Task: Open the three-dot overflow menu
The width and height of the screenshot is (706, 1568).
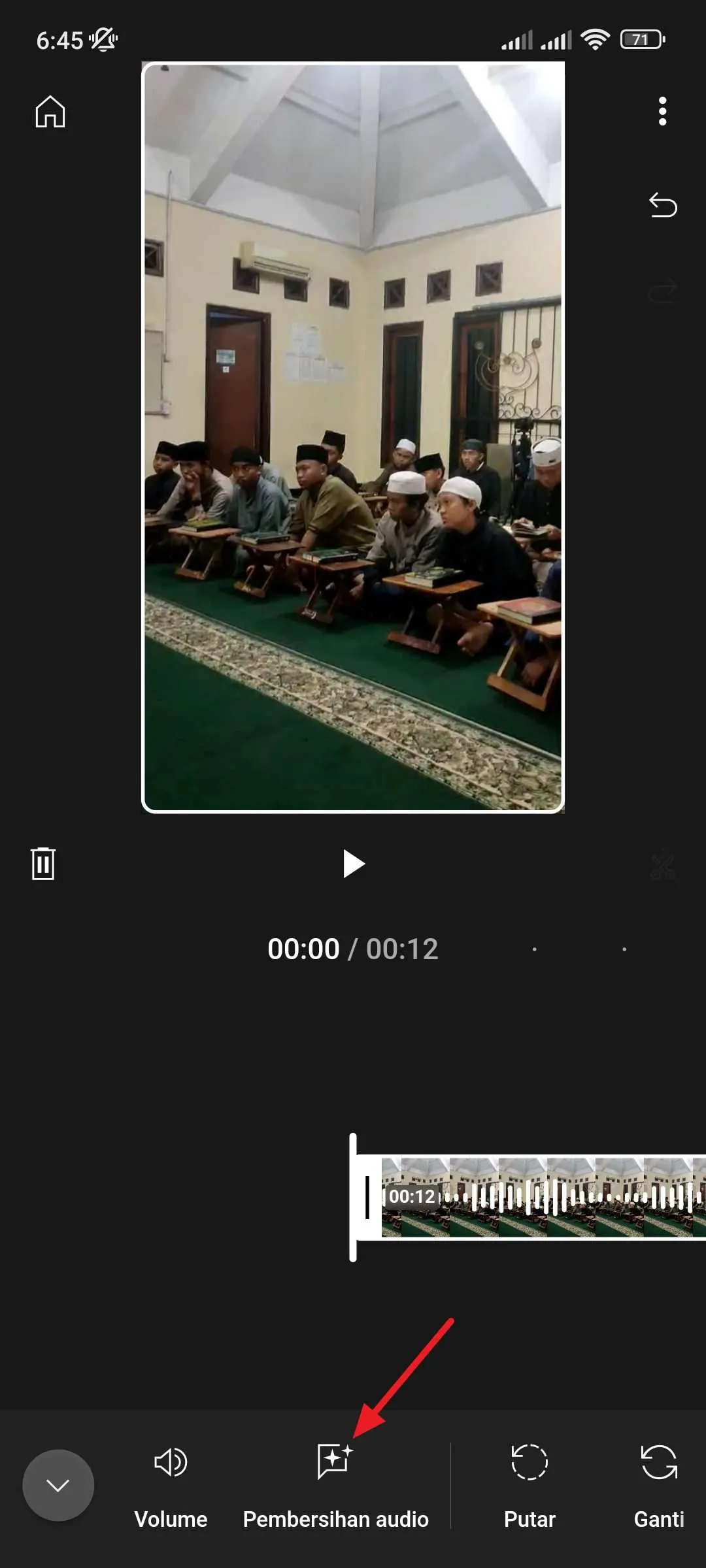Action: (662, 111)
